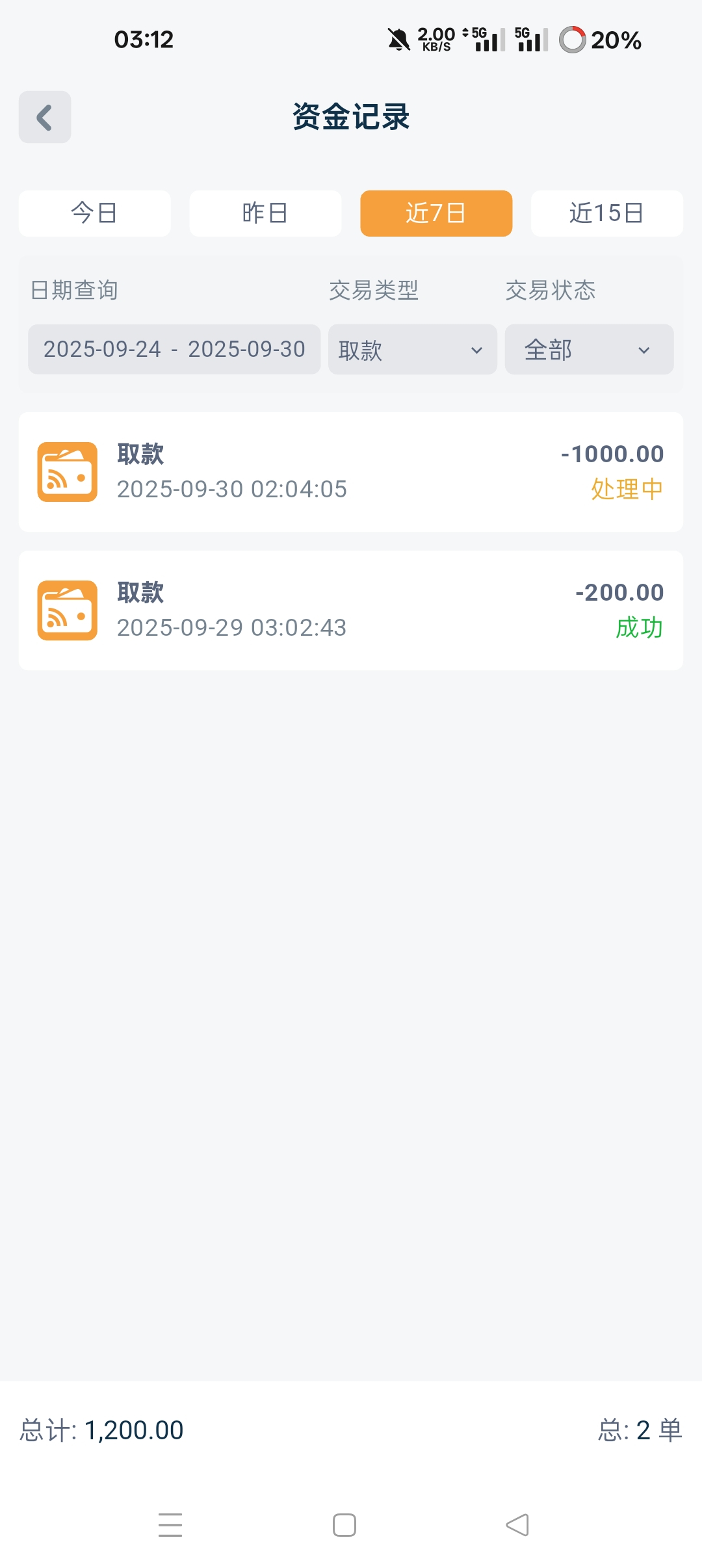The height and width of the screenshot is (1568, 702).
Task: Open system recent apps menu
Action: pos(170,1525)
